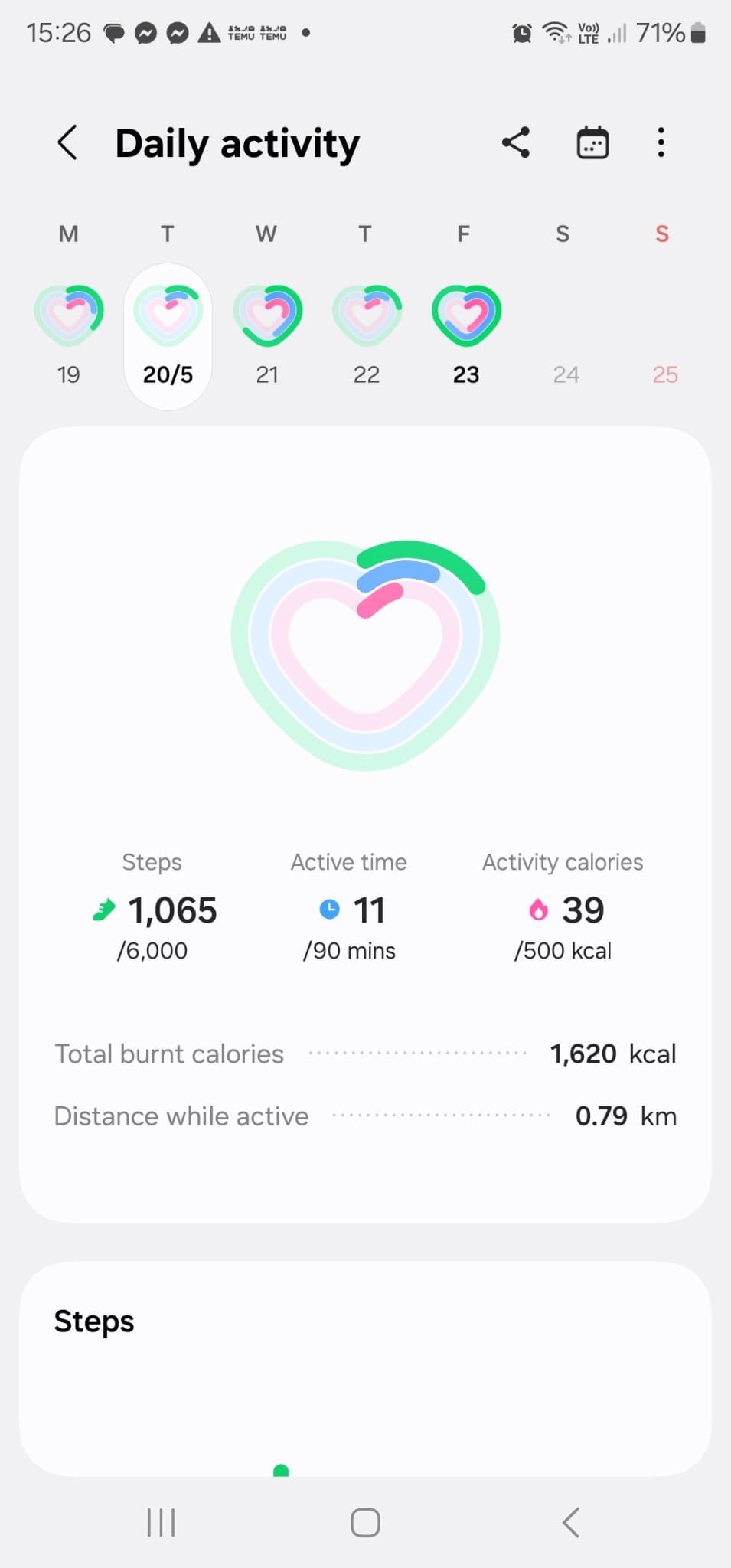
Task: Tap the system home button
Action: coord(365,1522)
